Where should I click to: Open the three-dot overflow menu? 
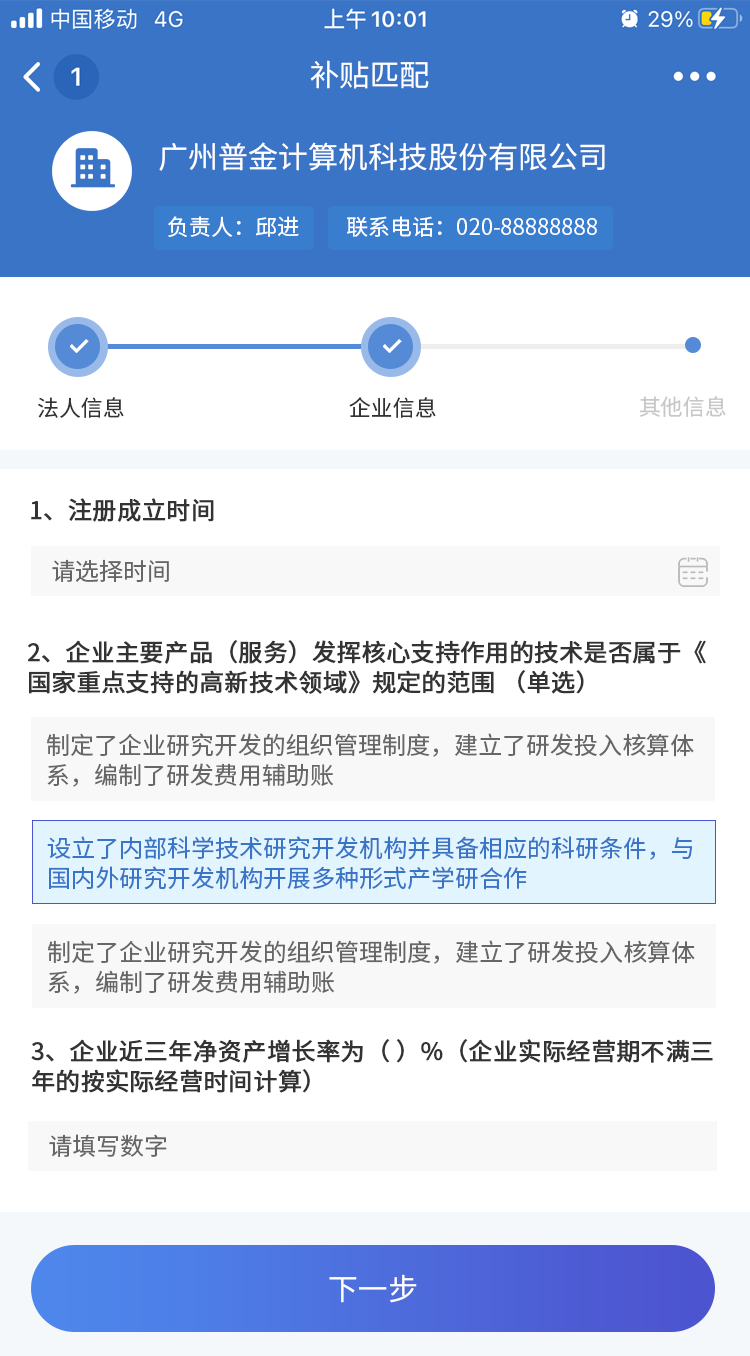coord(694,77)
